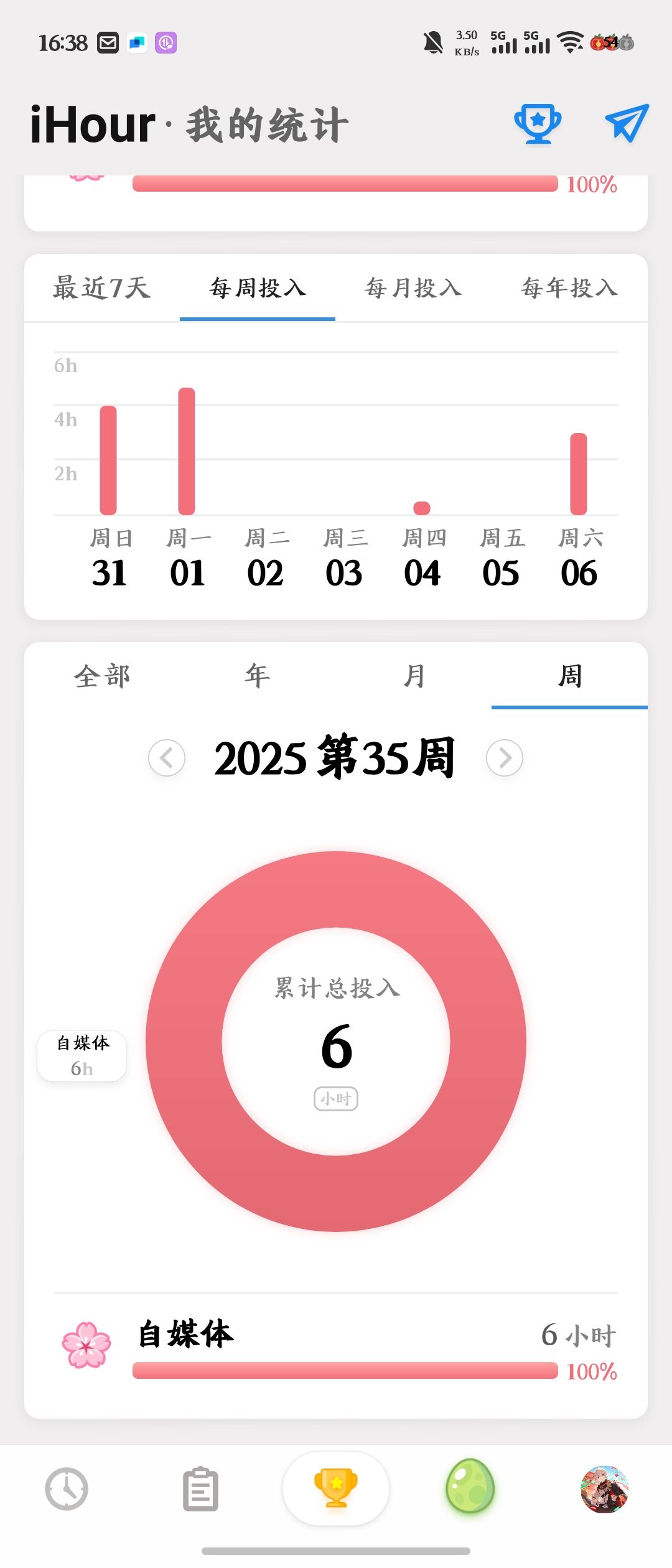This screenshot has height=1568, width=672.
Task: Open the 每年投入 tab
Action: [x=569, y=288]
